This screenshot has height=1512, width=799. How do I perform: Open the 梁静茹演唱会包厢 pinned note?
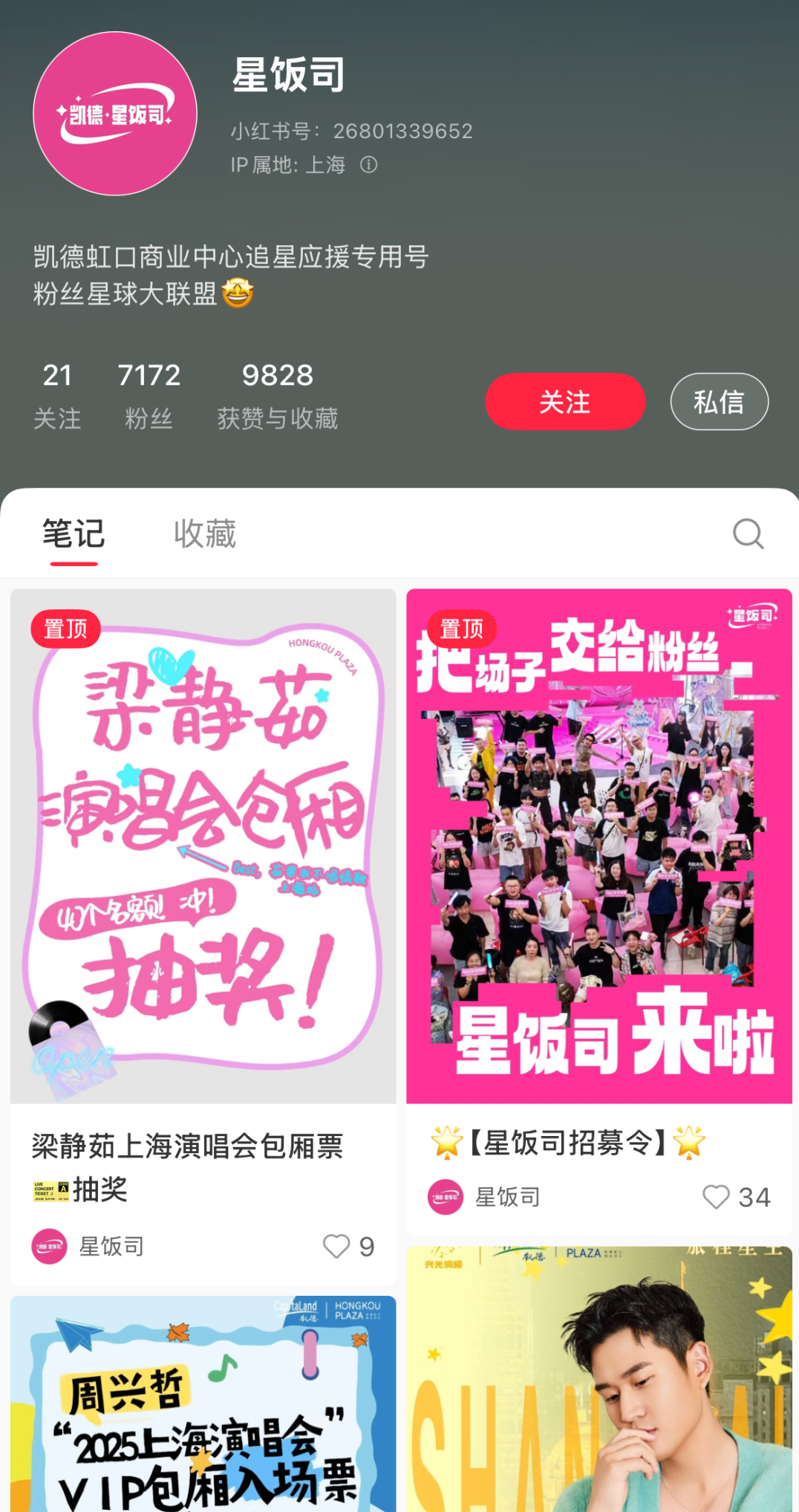coord(203,846)
